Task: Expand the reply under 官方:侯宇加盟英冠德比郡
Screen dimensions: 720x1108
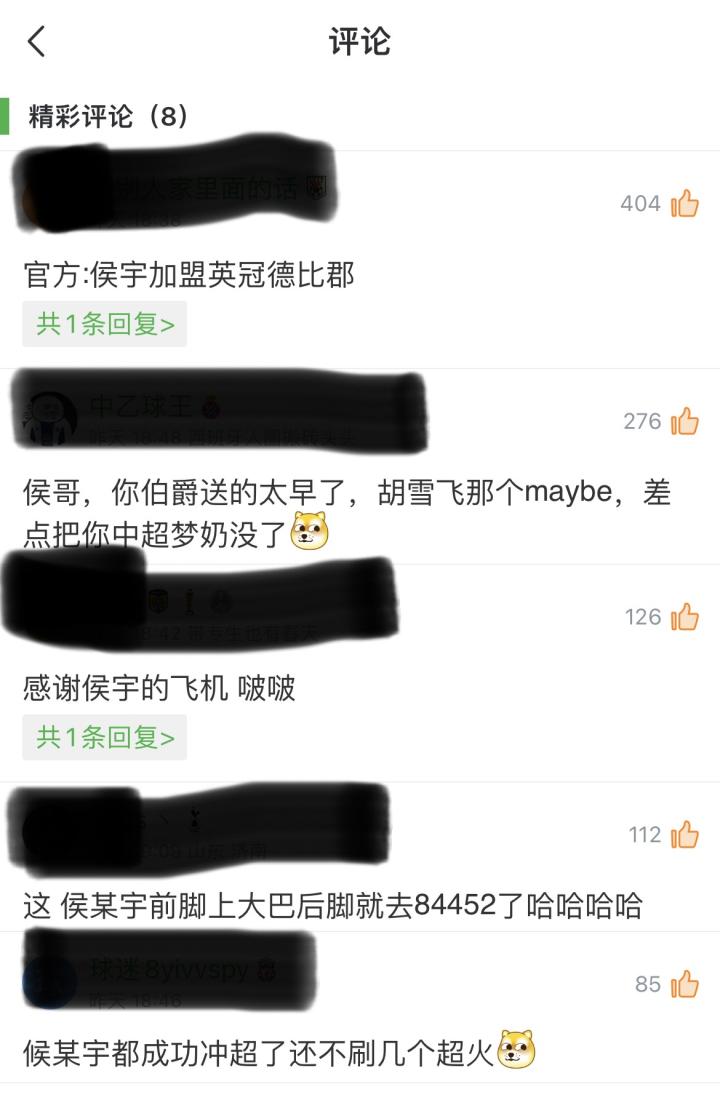Action: pyautogui.click(x=105, y=324)
